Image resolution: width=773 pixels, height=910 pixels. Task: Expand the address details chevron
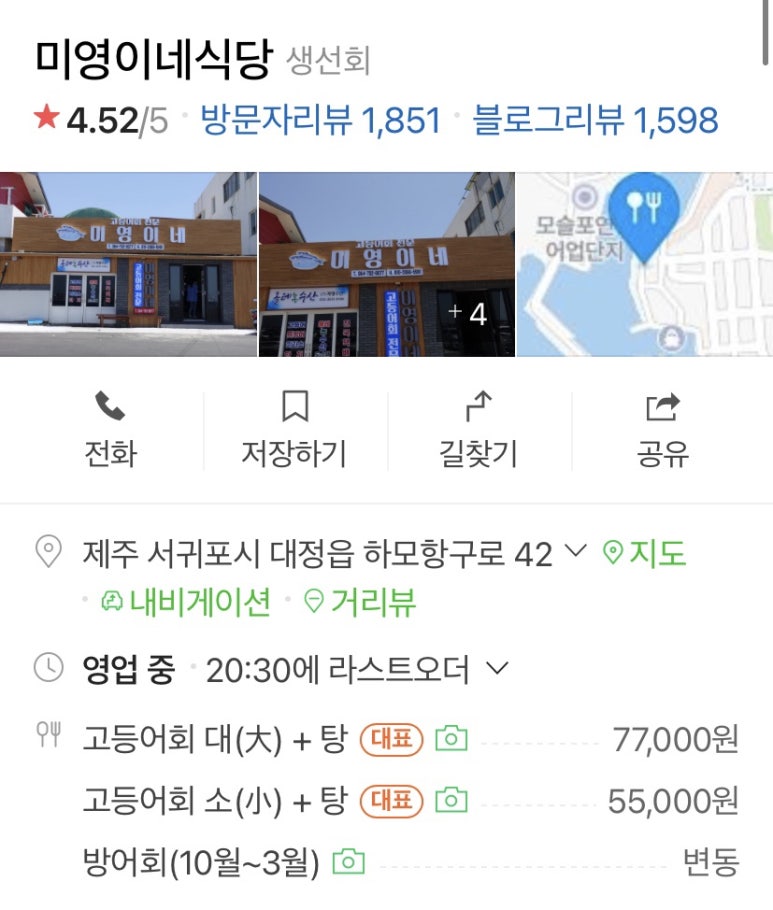tap(575, 551)
